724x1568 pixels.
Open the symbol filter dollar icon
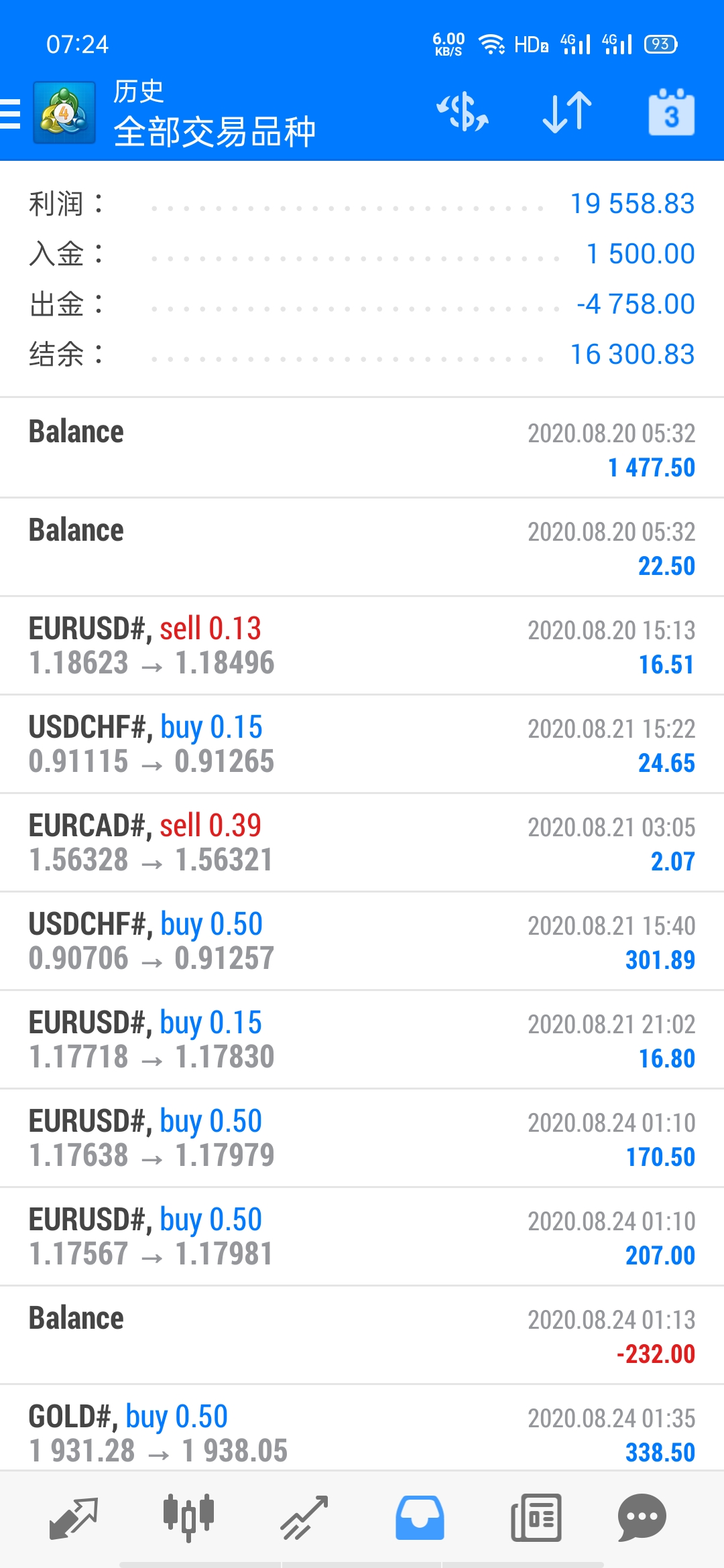point(463,112)
